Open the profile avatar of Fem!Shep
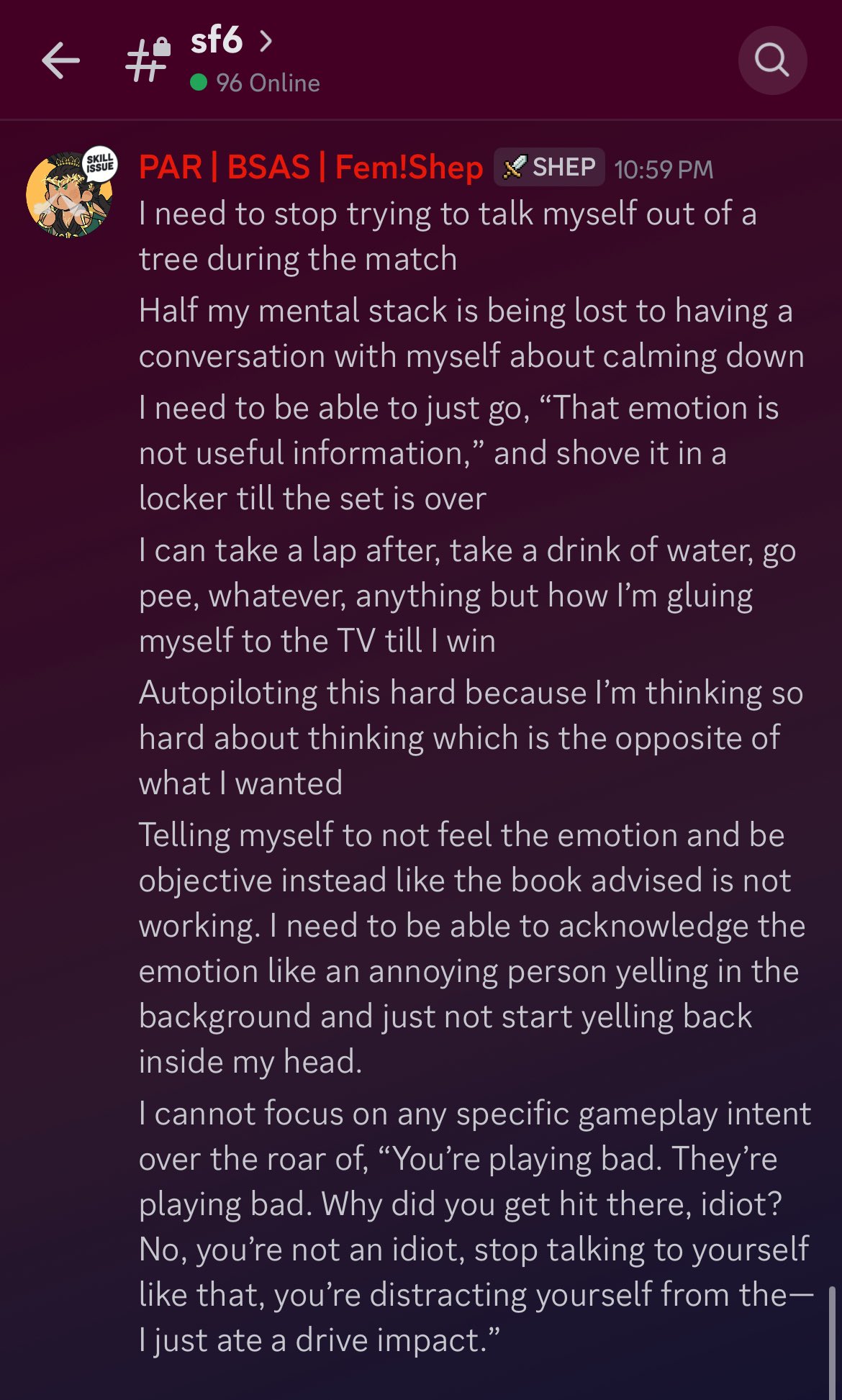Viewport: 842px width, 1400px height. pos(69,194)
